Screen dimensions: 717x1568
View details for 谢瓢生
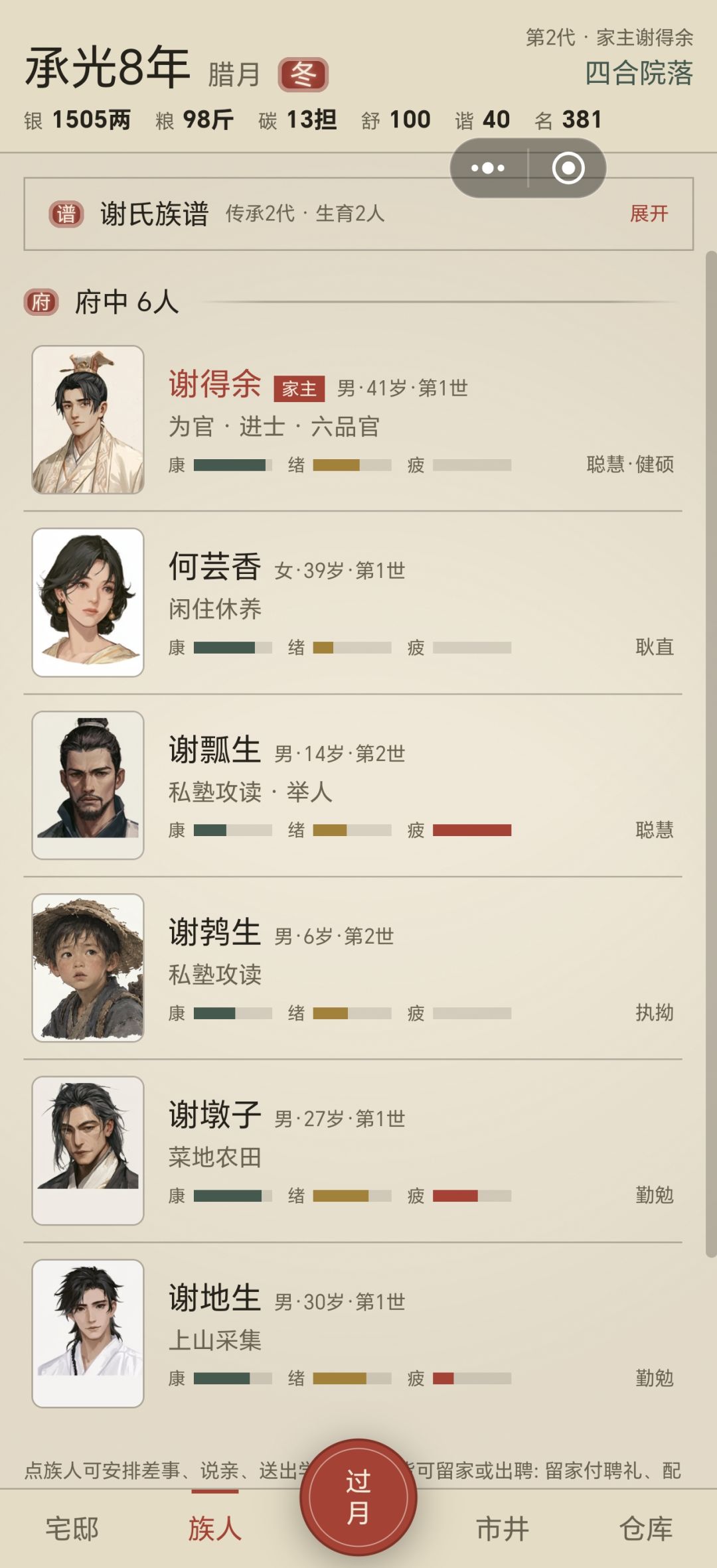tap(353, 785)
